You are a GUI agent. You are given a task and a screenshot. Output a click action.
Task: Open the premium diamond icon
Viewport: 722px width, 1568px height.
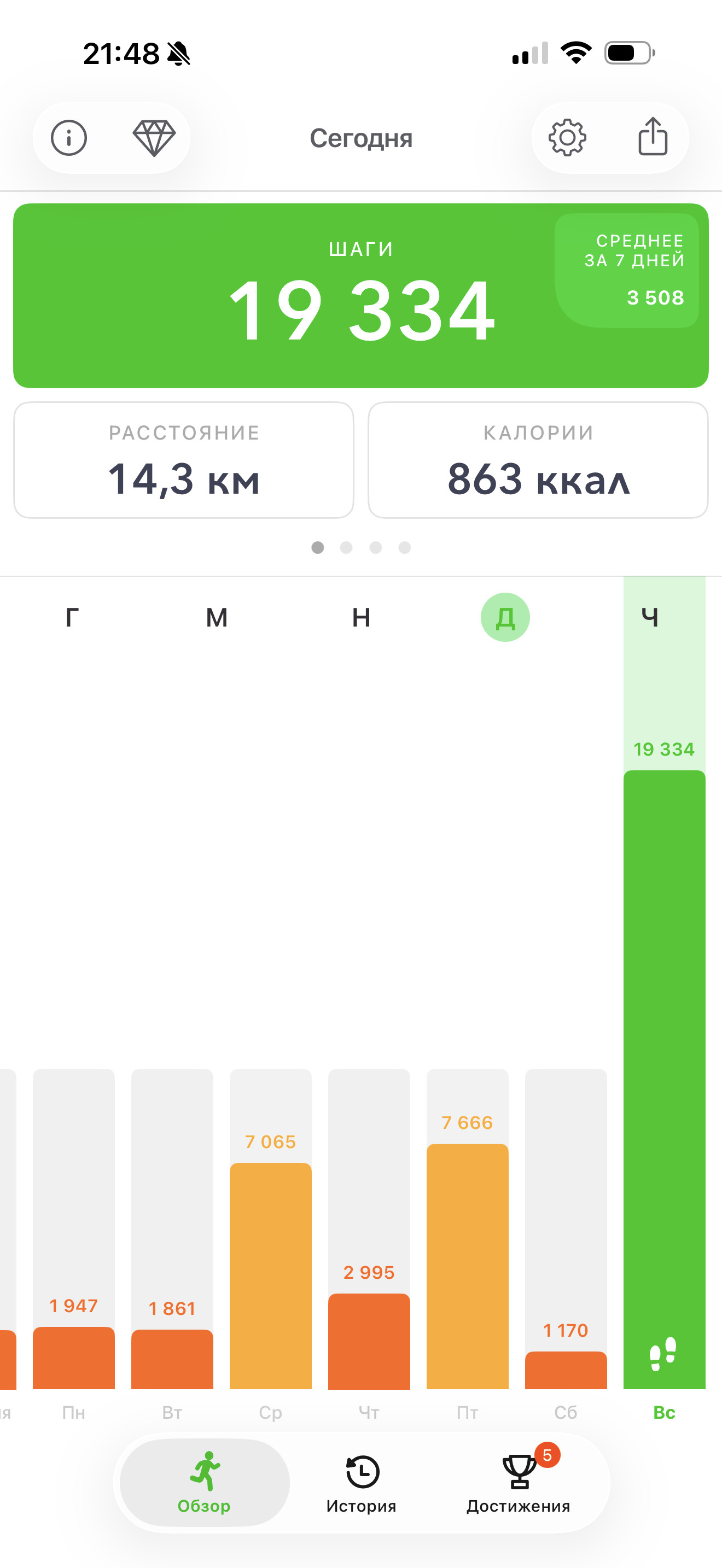click(x=154, y=138)
